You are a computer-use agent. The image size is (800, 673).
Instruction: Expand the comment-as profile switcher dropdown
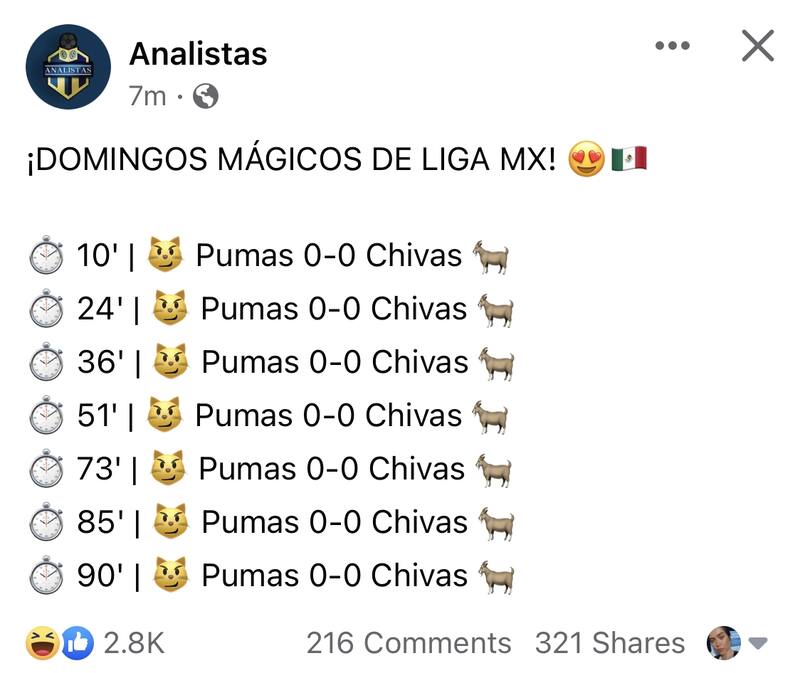click(x=757, y=643)
